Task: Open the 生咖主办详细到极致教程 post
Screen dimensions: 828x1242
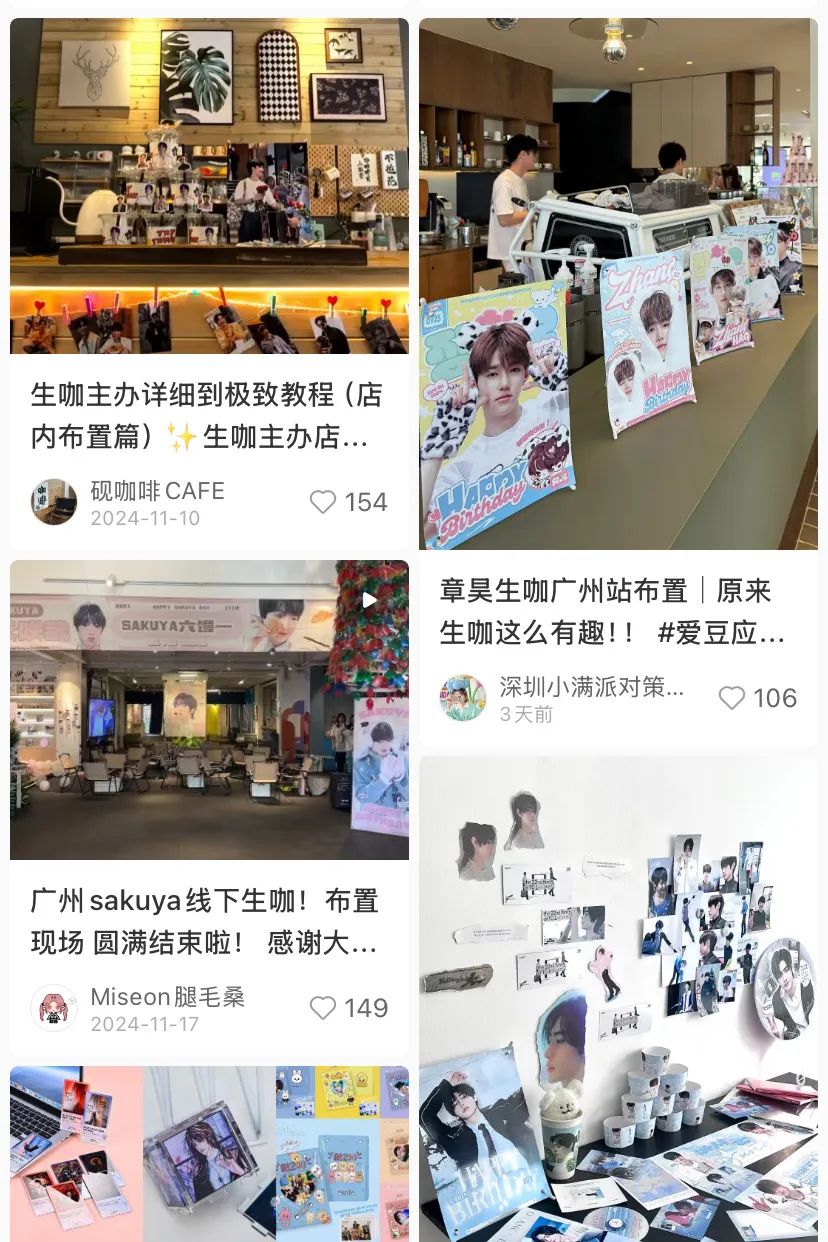Action: [207, 415]
